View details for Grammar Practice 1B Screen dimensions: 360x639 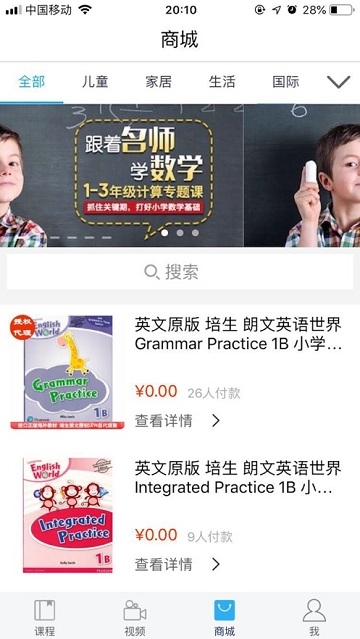(177, 421)
